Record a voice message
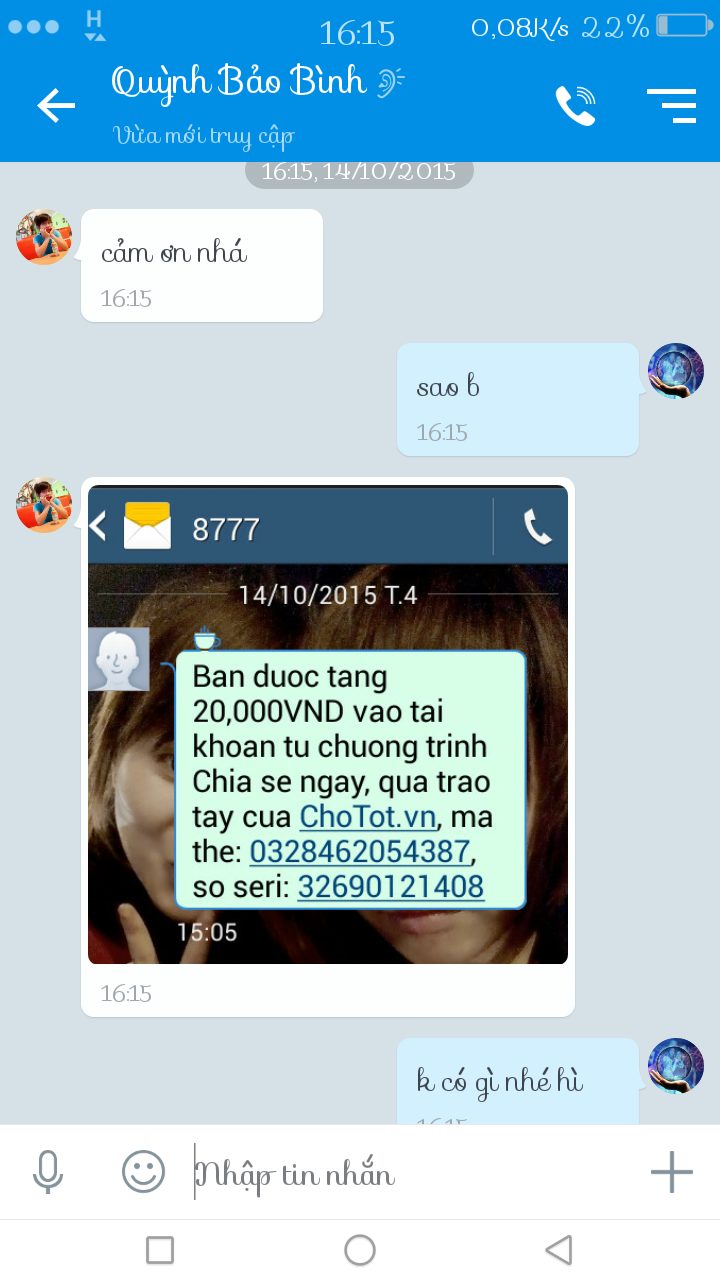The width and height of the screenshot is (720, 1280). [47, 1172]
